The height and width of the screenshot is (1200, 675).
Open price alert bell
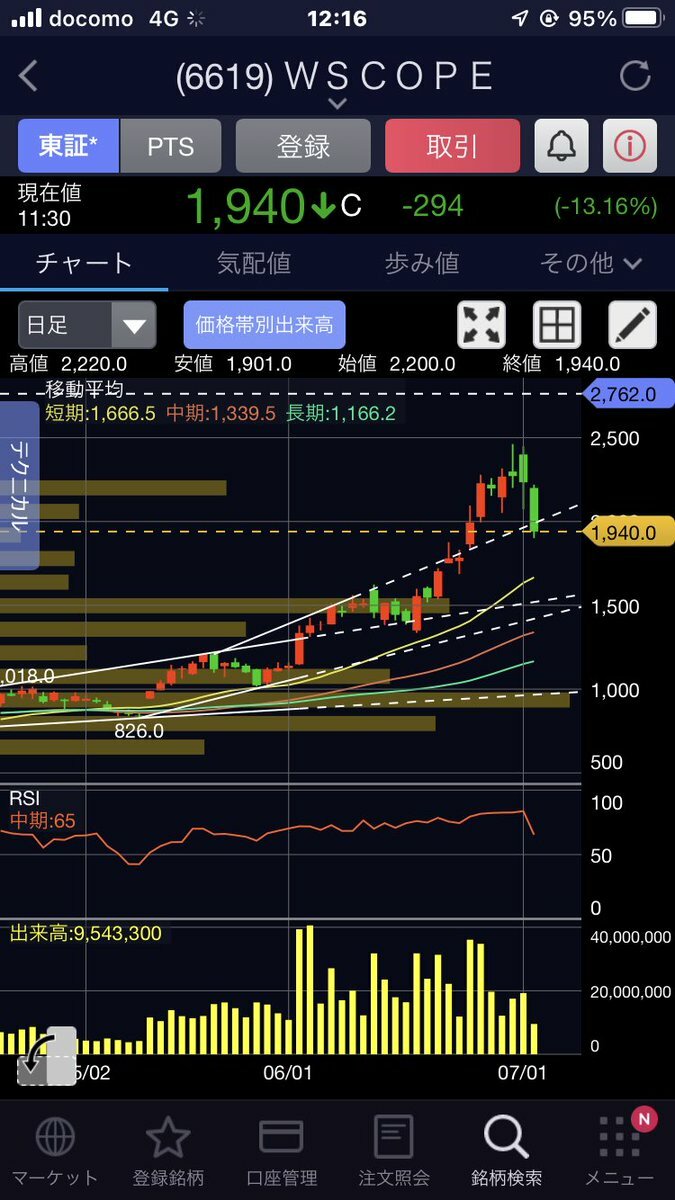[561, 146]
